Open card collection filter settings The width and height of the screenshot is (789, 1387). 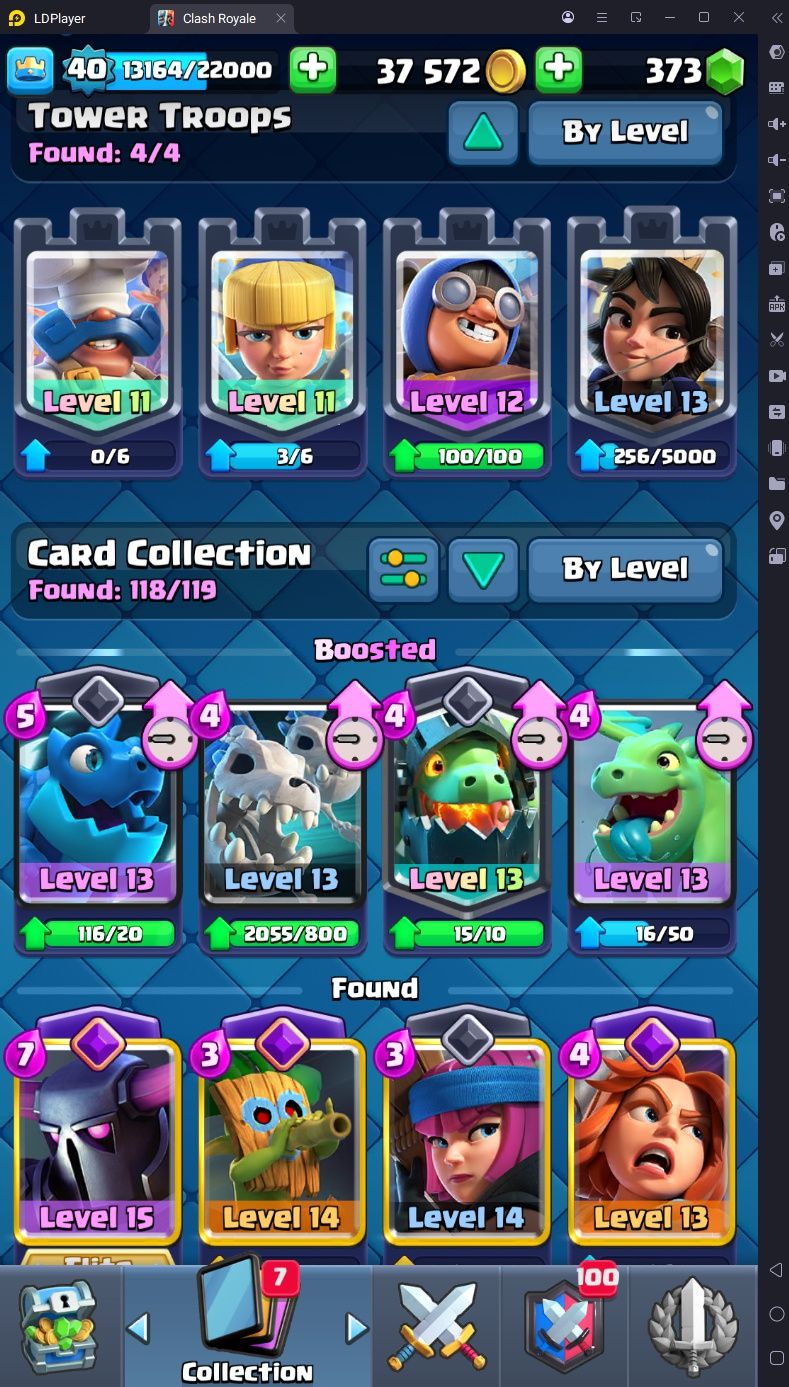tap(403, 569)
